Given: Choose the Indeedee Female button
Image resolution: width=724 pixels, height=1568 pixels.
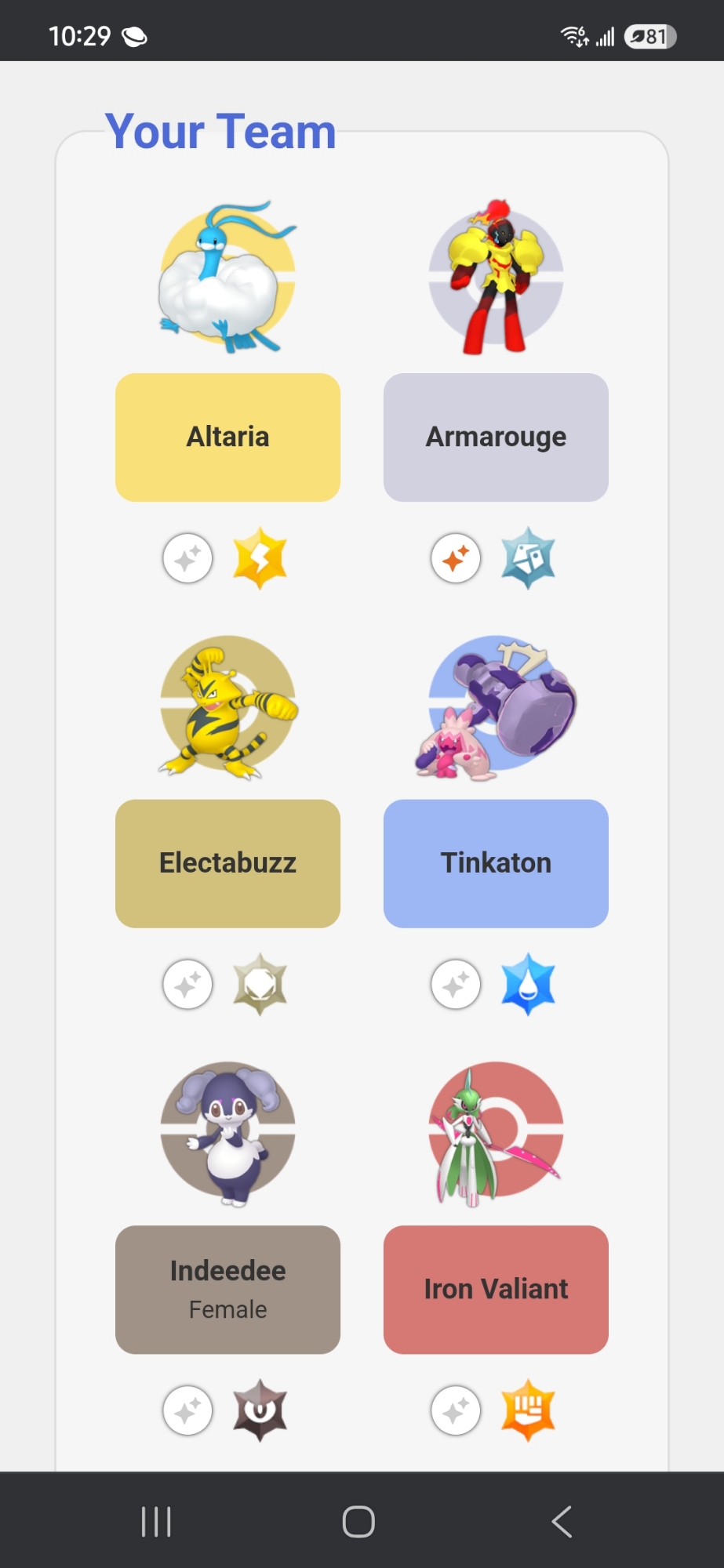Looking at the screenshot, I should click(x=227, y=1289).
